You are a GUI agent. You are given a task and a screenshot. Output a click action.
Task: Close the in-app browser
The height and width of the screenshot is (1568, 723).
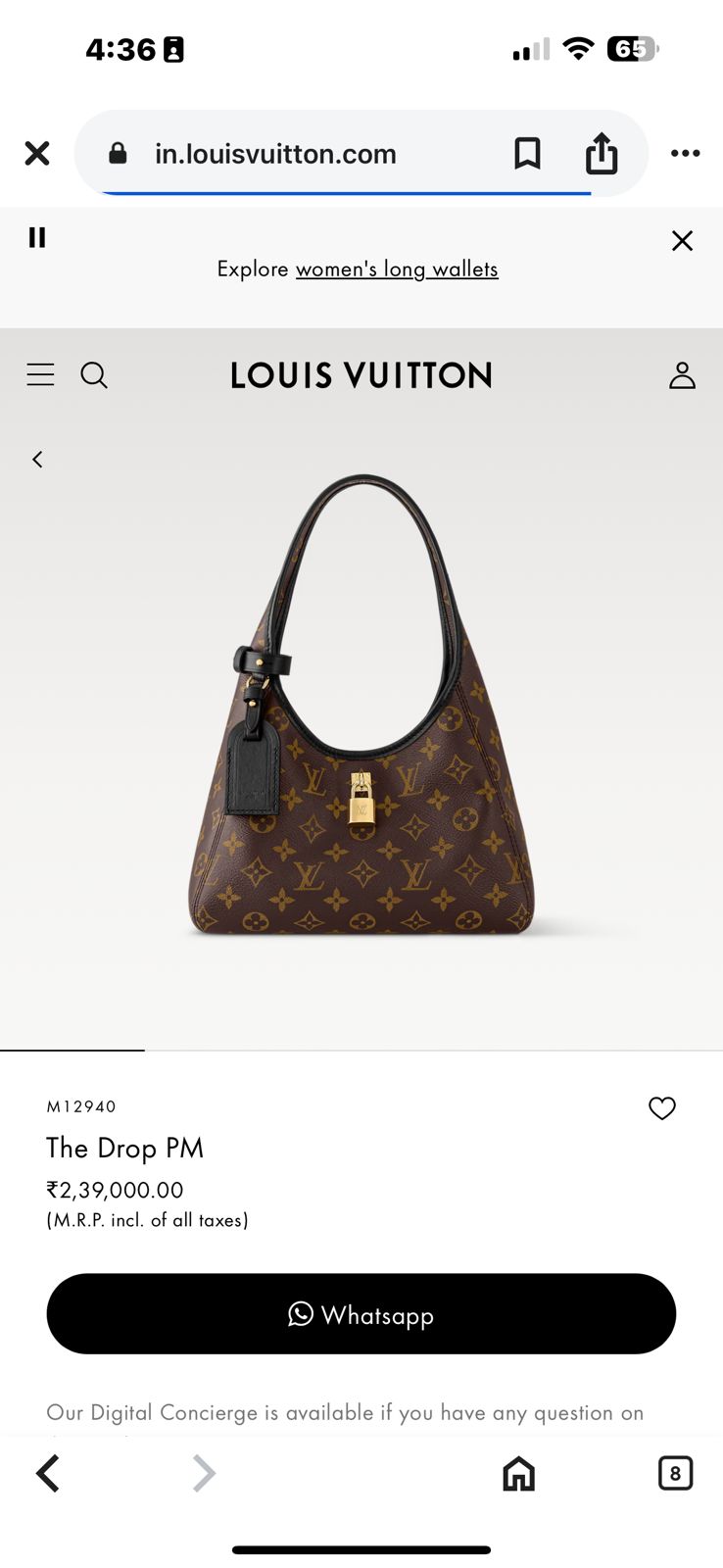(x=37, y=154)
